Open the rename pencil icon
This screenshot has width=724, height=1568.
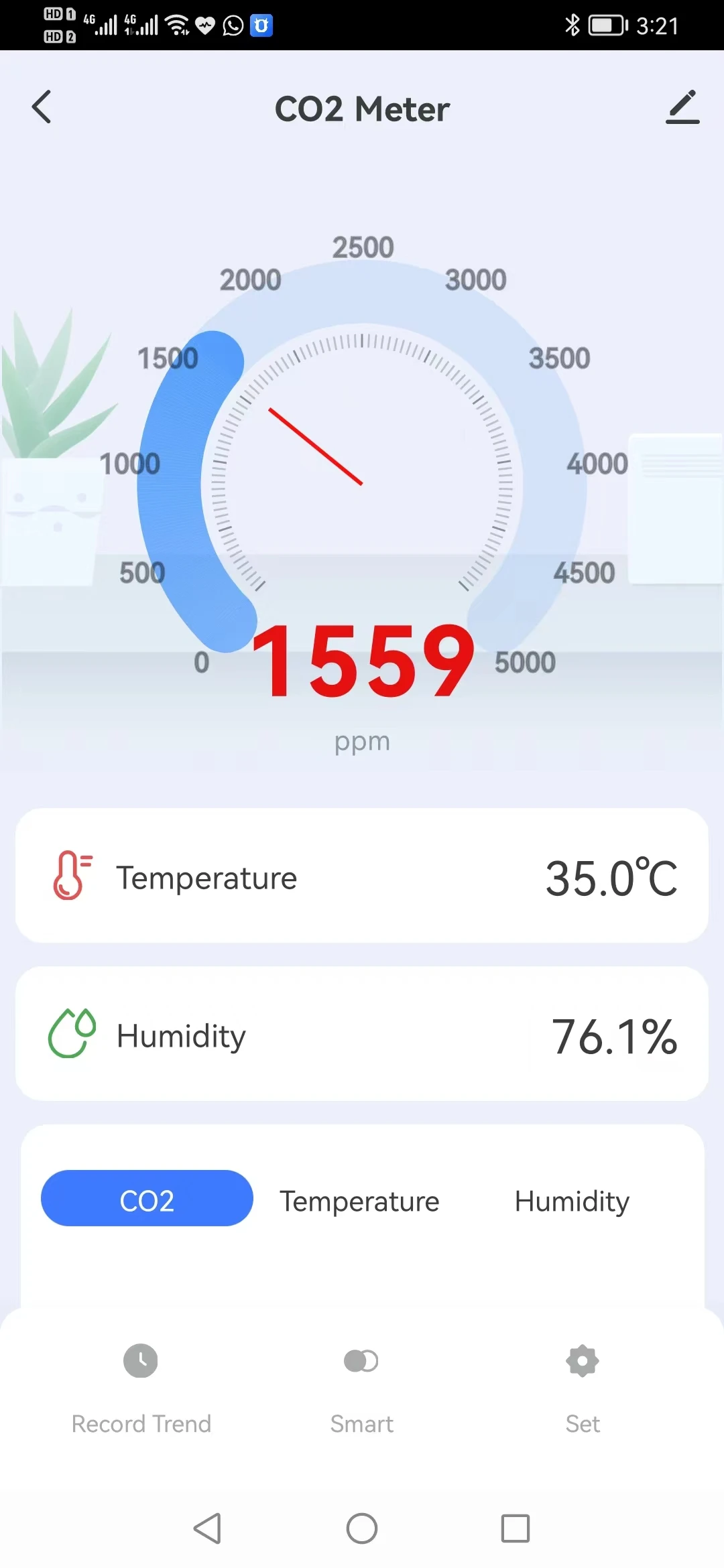click(x=682, y=108)
